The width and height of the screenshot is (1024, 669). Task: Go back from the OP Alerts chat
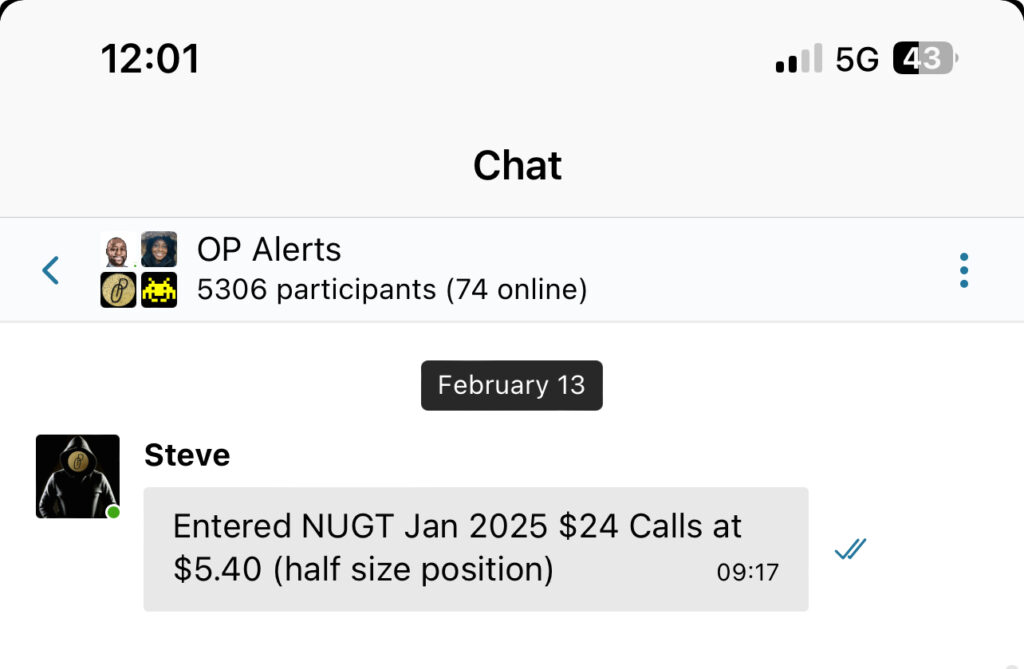pos(51,270)
